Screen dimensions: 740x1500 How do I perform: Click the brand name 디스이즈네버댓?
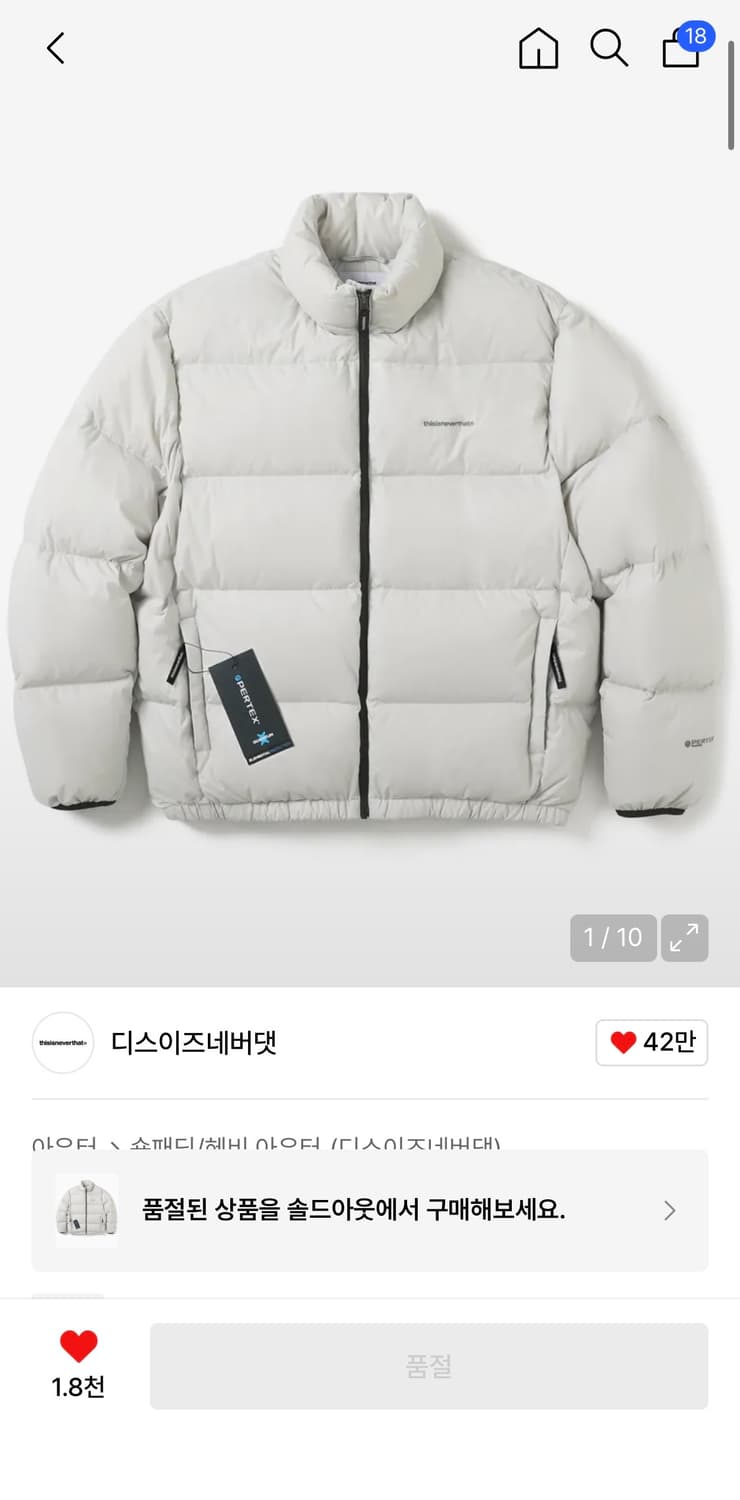(195, 1043)
